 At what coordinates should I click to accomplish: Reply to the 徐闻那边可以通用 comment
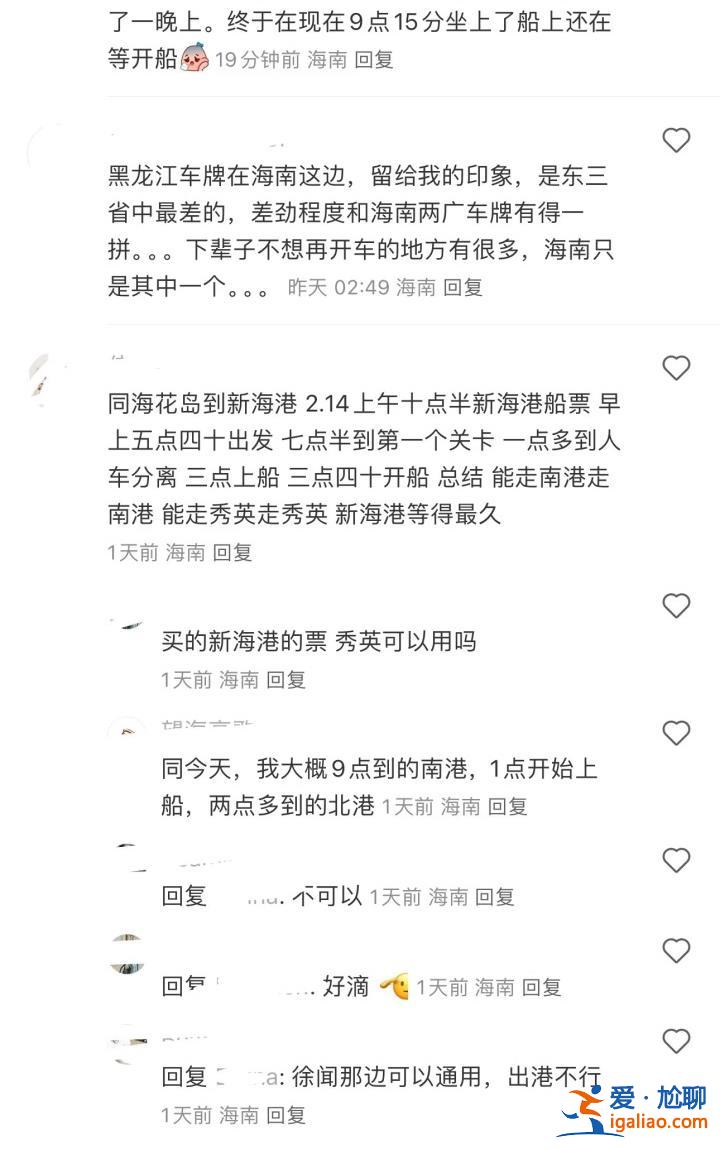286,1115
